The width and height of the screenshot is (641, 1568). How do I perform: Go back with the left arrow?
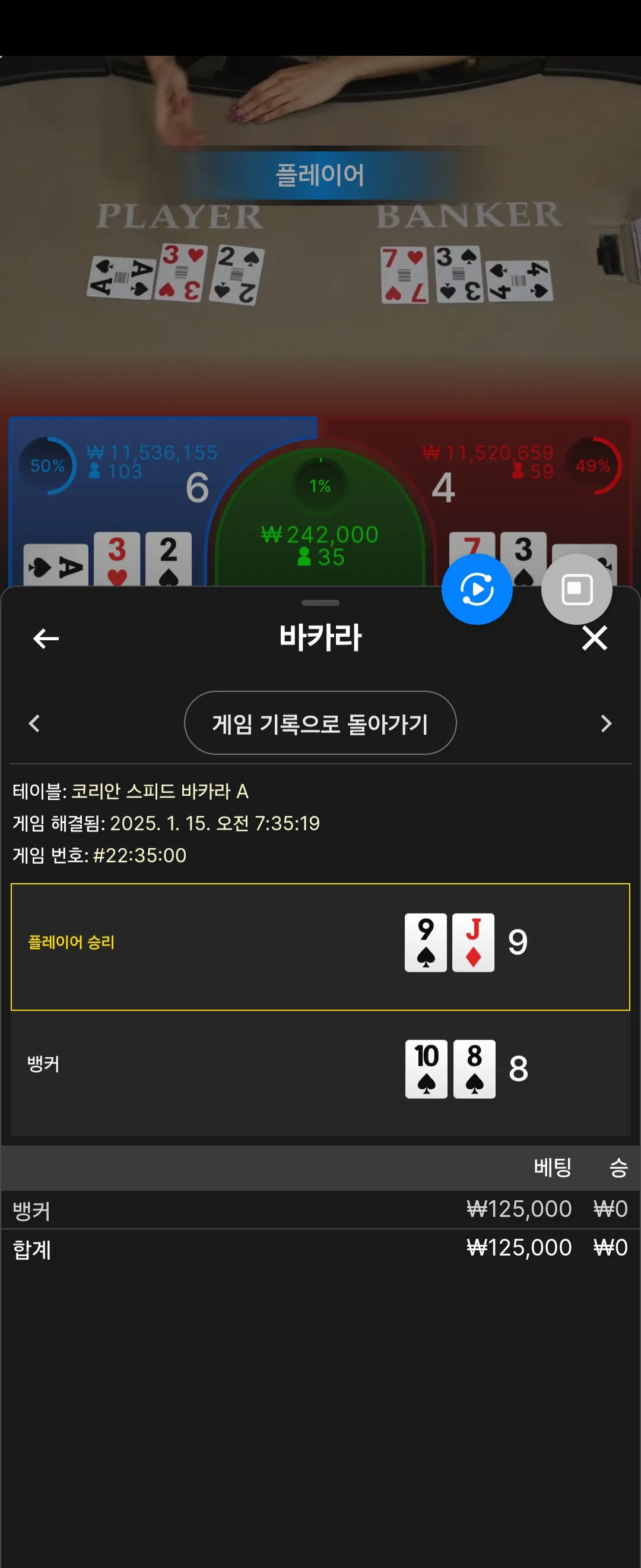pyautogui.click(x=46, y=638)
